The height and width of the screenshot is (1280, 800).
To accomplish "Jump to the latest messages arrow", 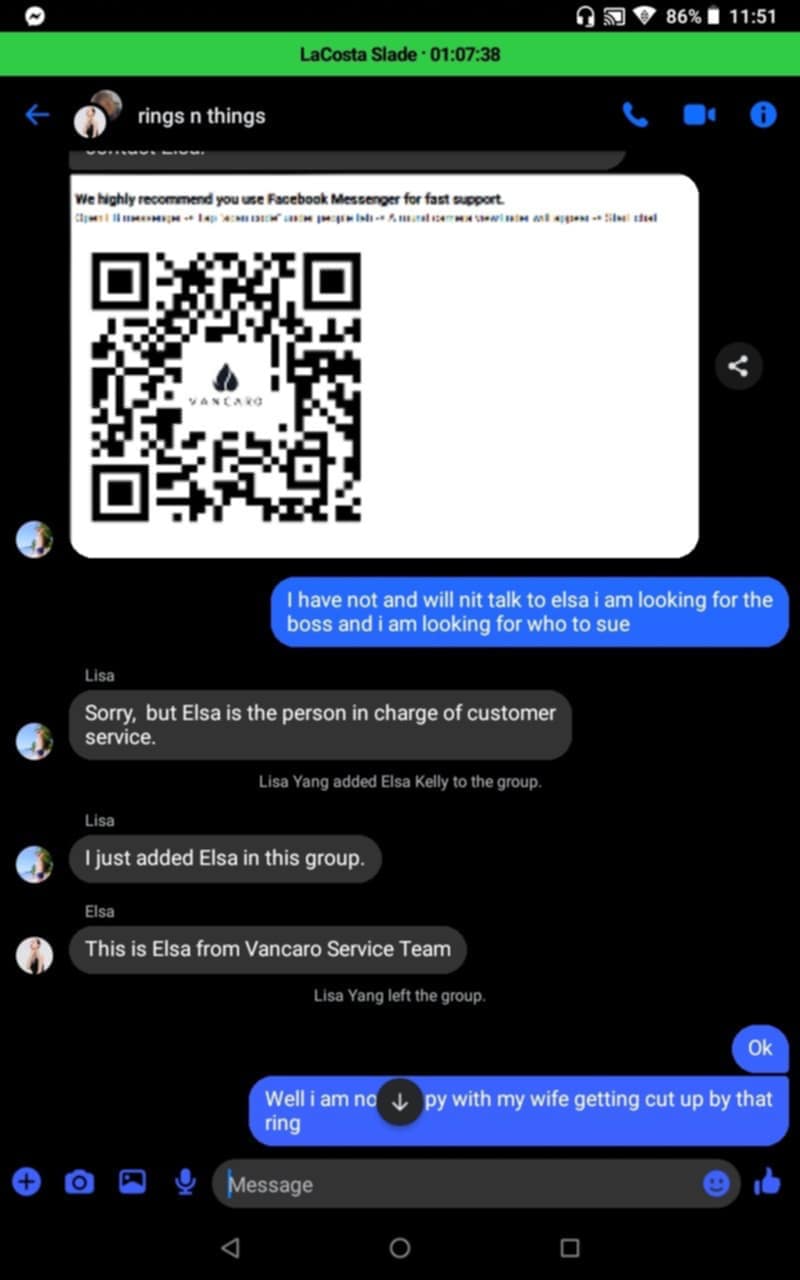I will coord(400,1102).
